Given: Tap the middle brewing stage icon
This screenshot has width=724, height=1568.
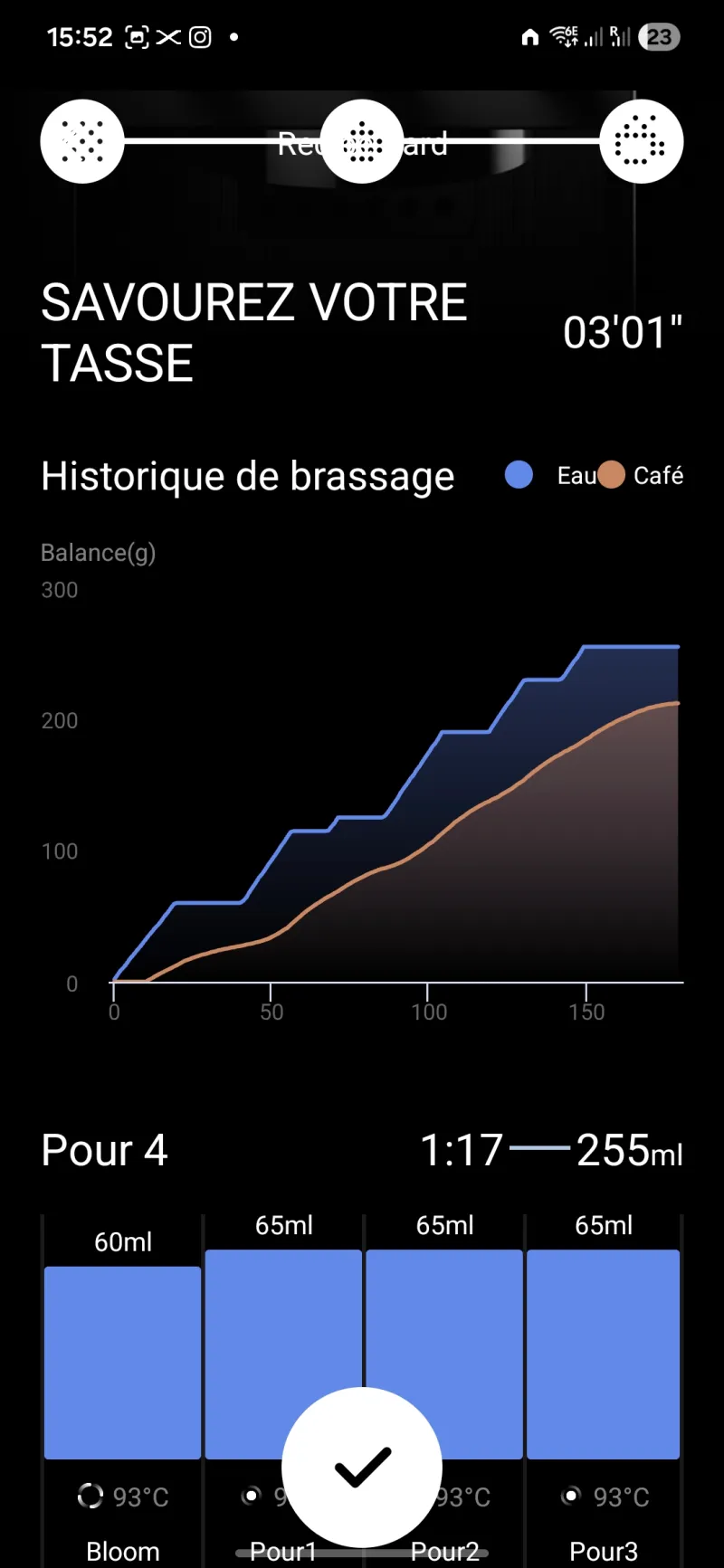Looking at the screenshot, I should (362, 140).
